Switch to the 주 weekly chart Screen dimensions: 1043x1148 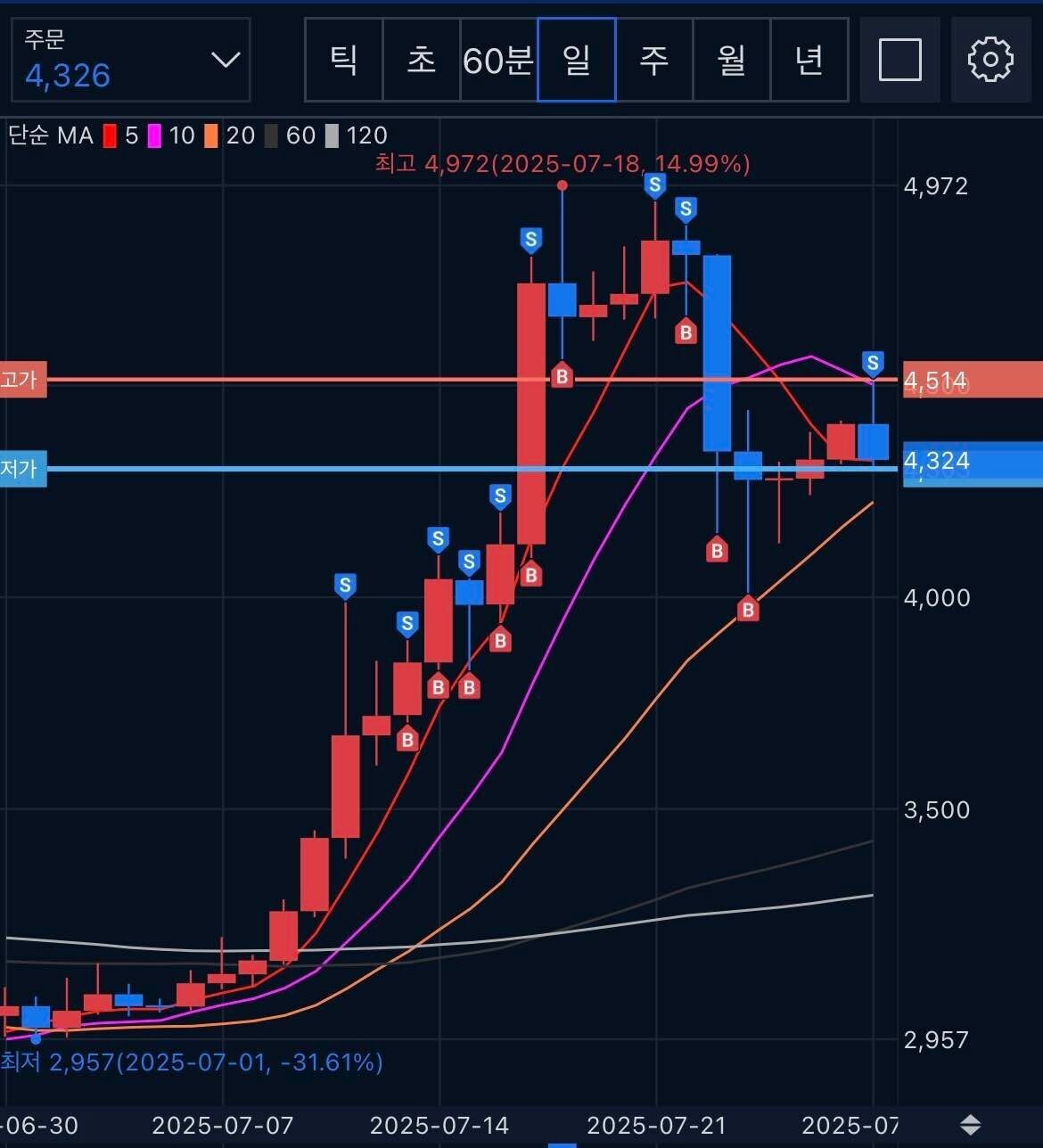[x=653, y=60]
